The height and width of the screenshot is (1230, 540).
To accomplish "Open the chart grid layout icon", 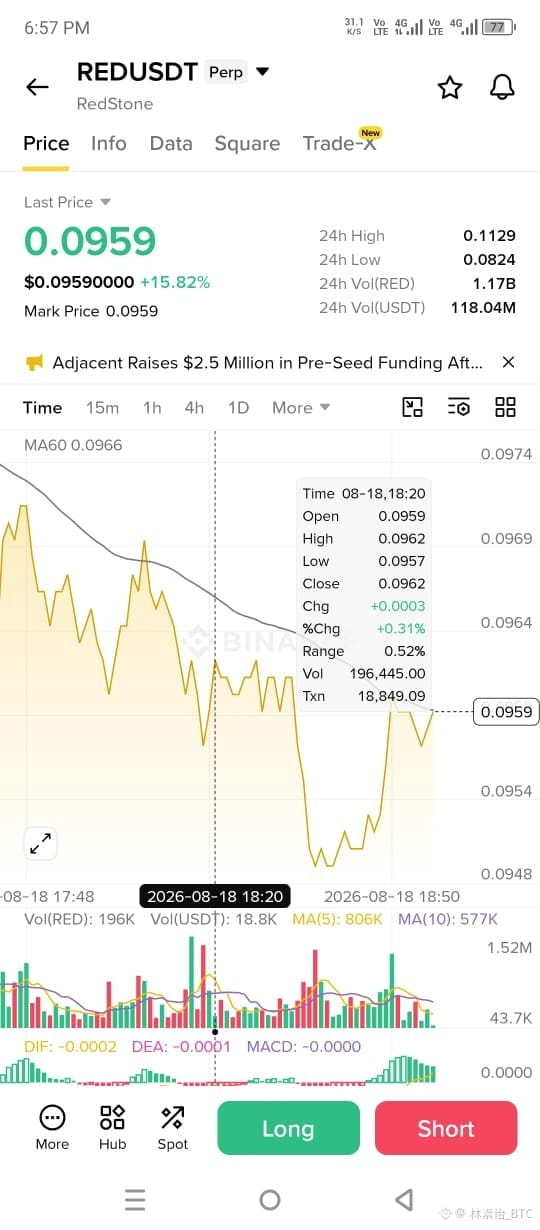I will point(506,407).
